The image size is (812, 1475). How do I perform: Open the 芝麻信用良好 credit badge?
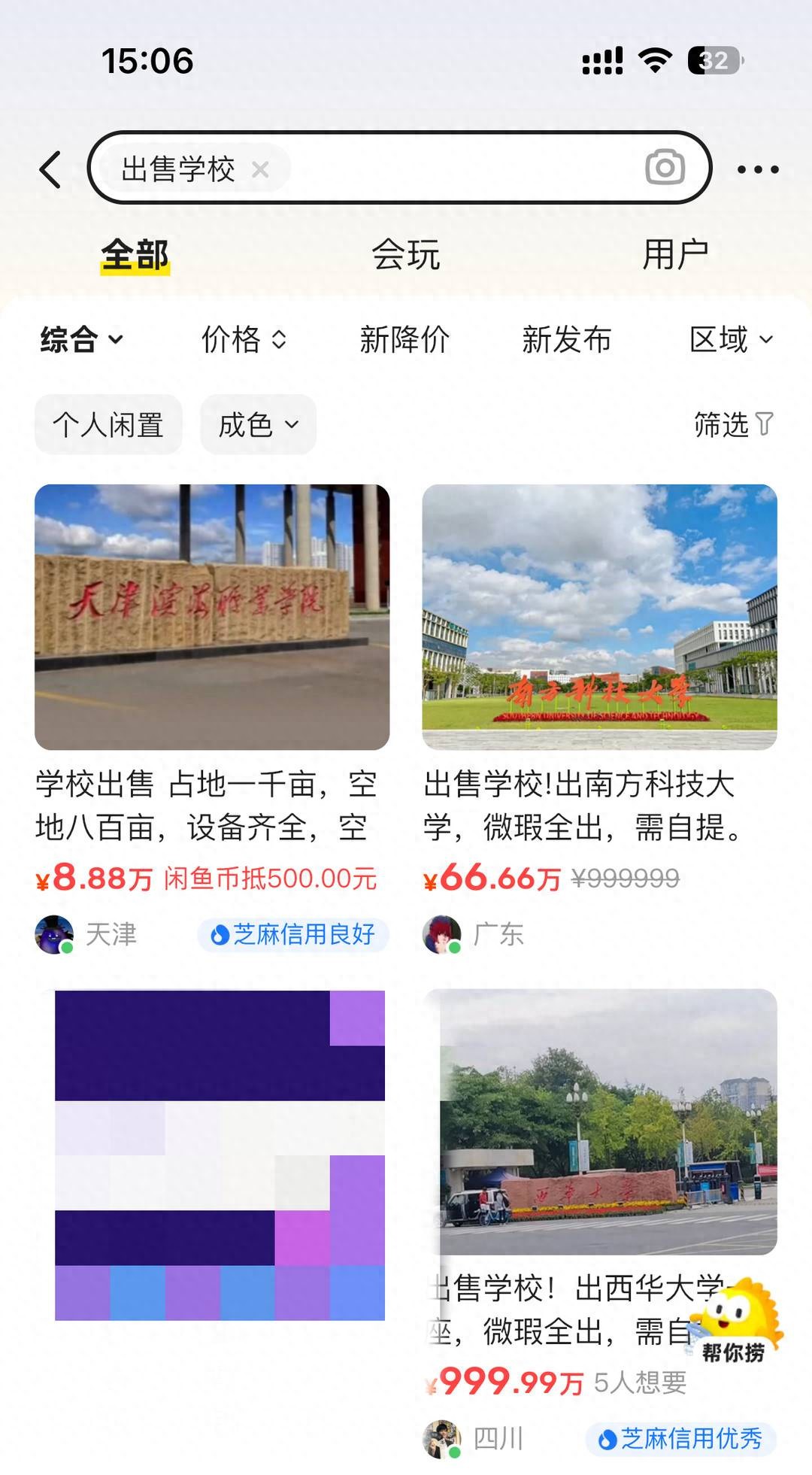pyautogui.click(x=294, y=934)
